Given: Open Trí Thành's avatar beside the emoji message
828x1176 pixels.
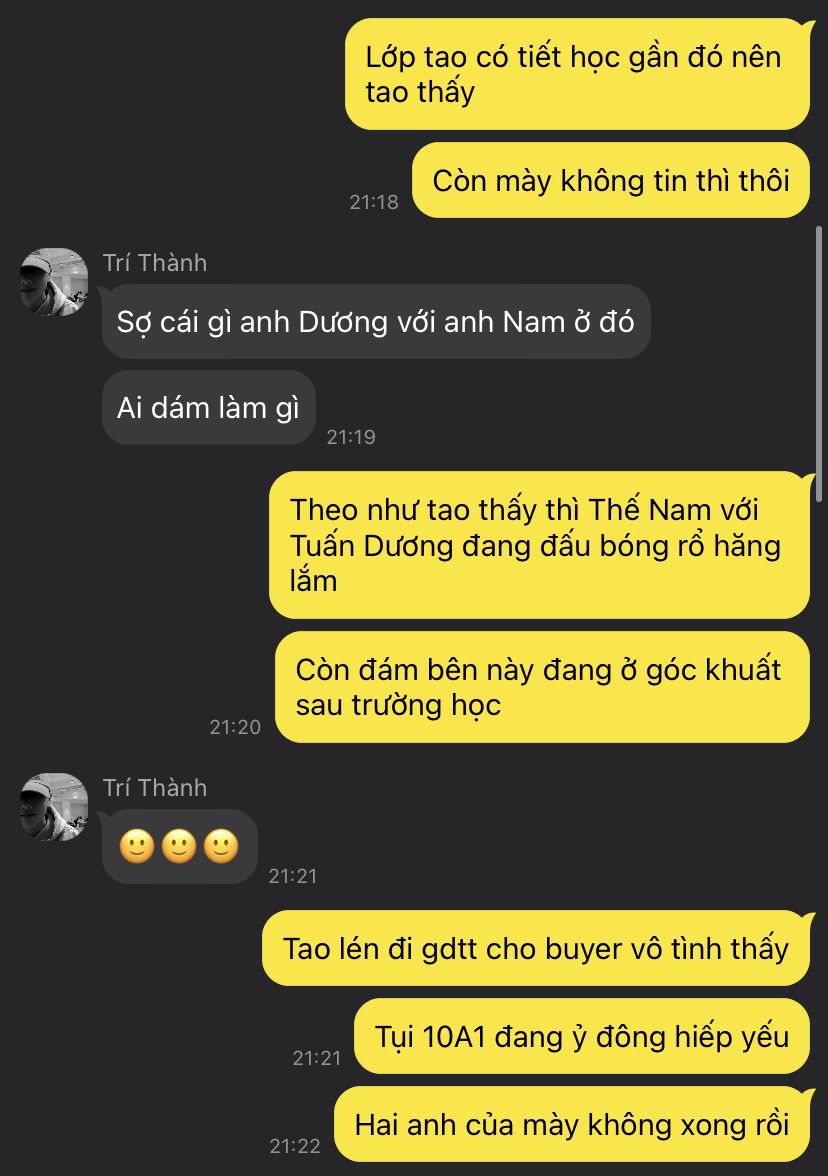Looking at the screenshot, I should 54,807.
